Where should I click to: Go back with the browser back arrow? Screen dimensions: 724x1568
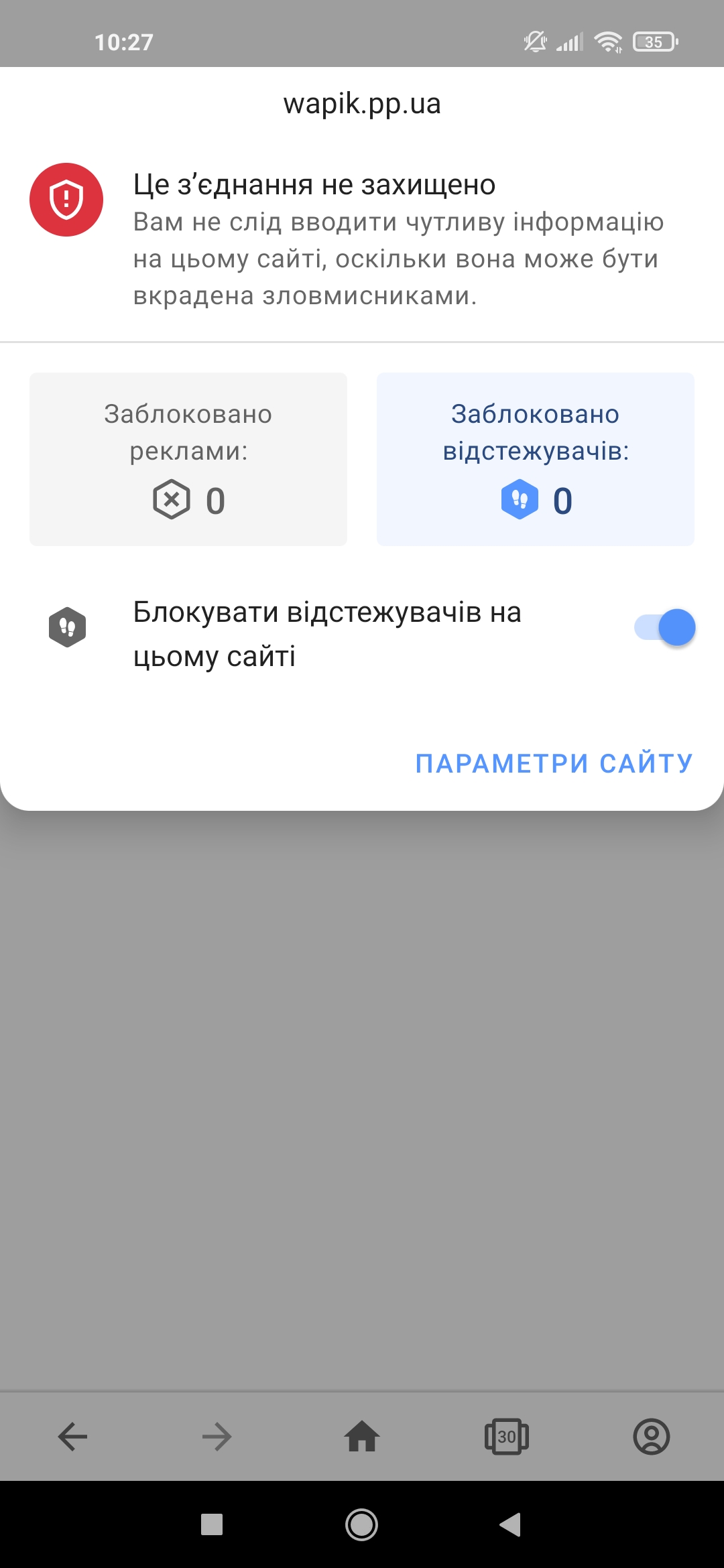[x=72, y=1436]
